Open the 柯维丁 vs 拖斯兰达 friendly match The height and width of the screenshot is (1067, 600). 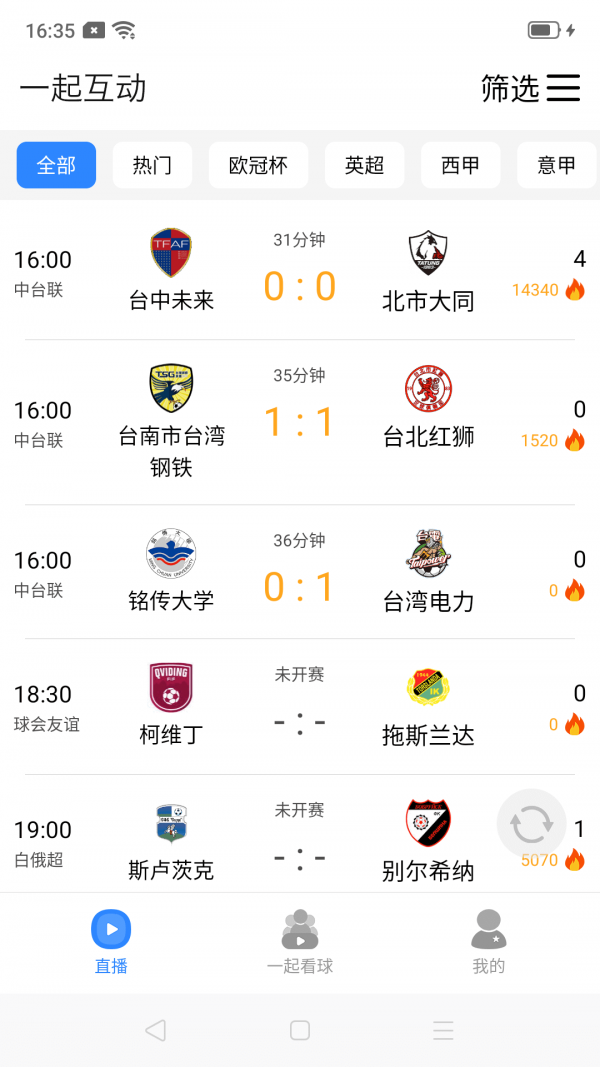click(x=299, y=707)
